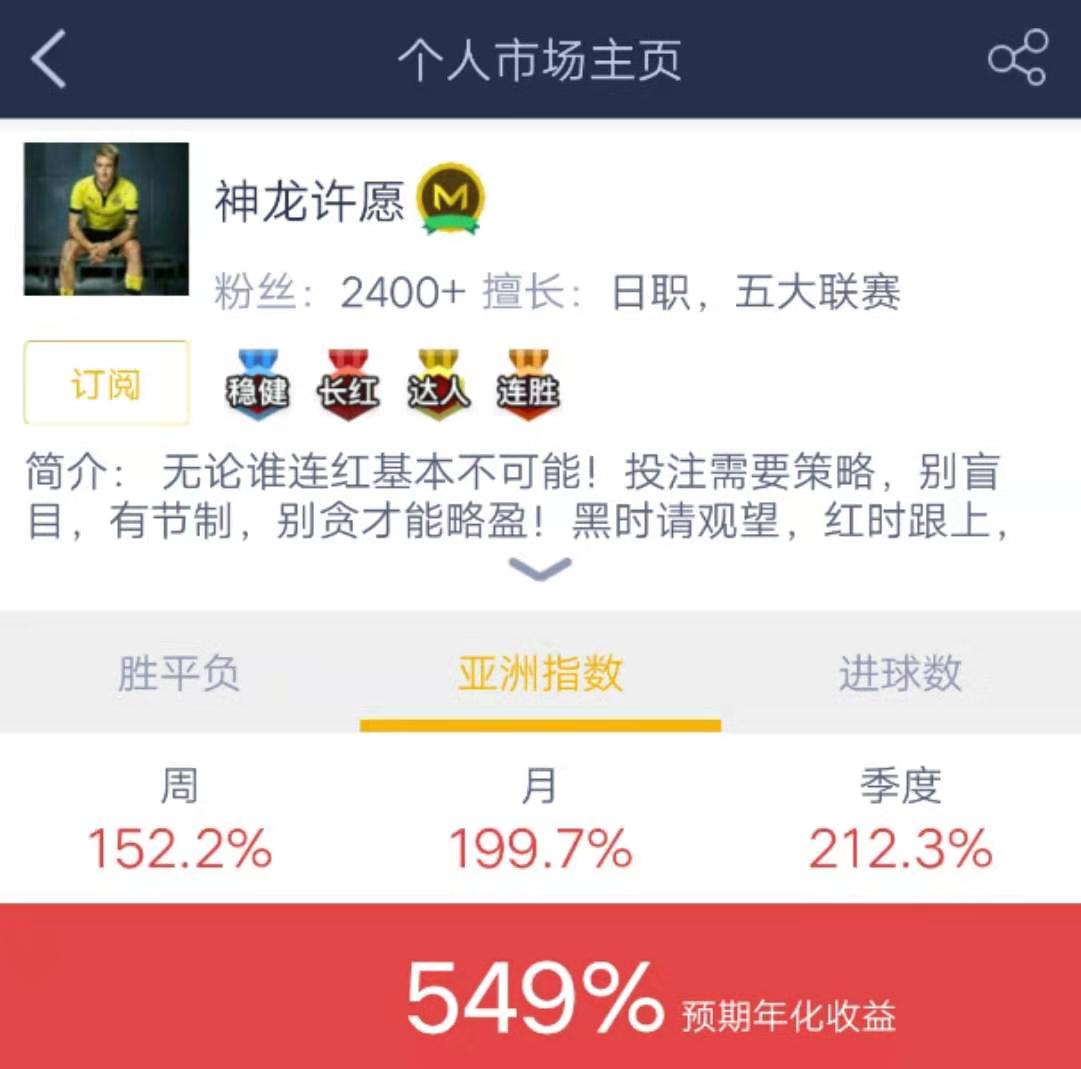The width and height of the screenshot is (1081, 1069).
Task: Tap 神龙许愿's profile avatar
Action: coord(106,219)
